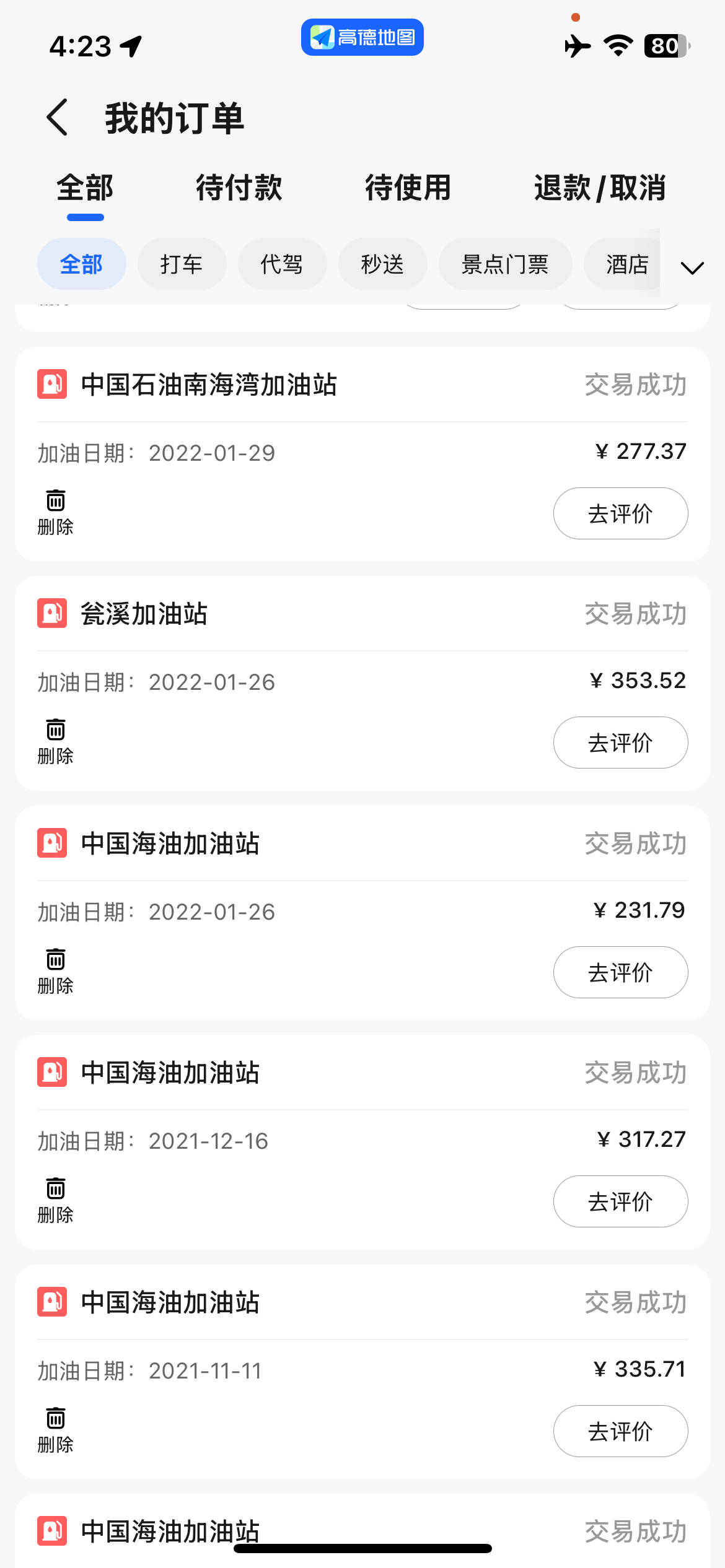725x1568 pixels.
Task: Rate the ¥335.71 order via 去评价
Action: pos(620,1431)
